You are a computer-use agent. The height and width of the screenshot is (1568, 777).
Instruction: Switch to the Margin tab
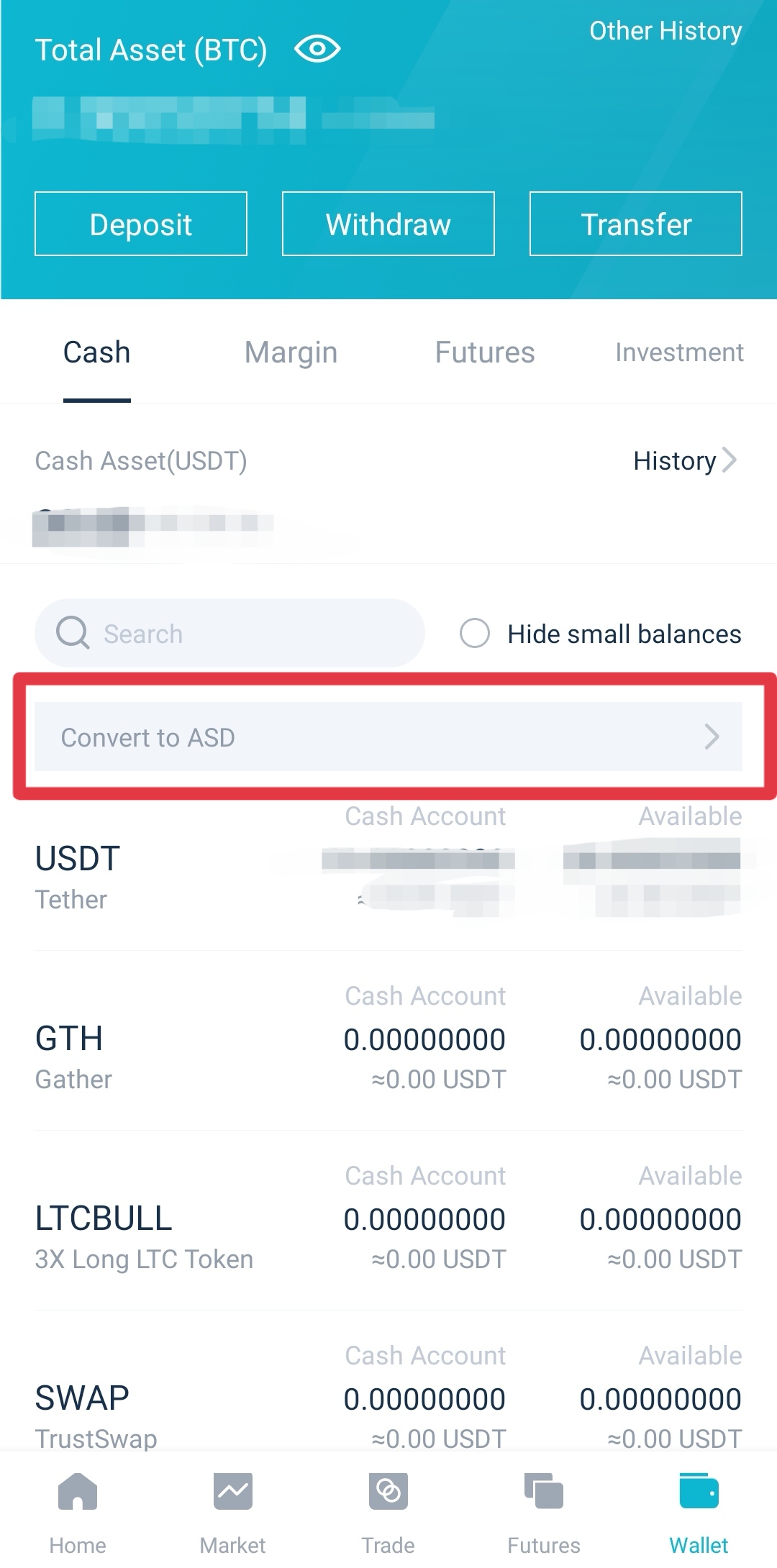[291, 352]
